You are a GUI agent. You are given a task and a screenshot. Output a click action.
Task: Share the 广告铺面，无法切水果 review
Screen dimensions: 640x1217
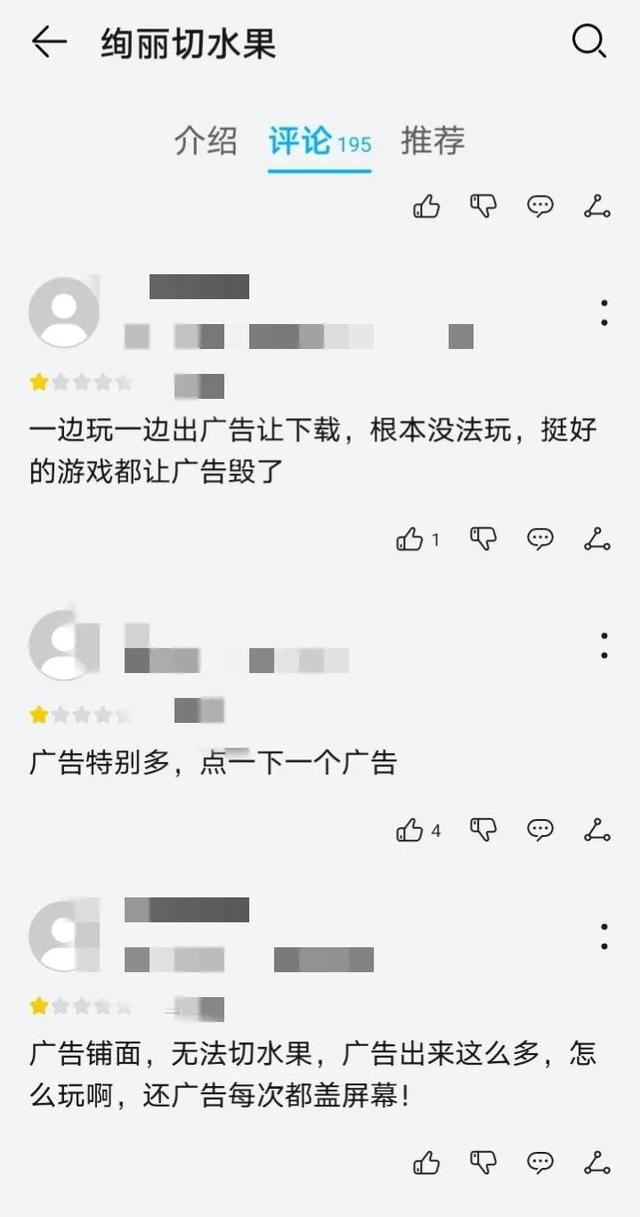(x=597, y=1162)
